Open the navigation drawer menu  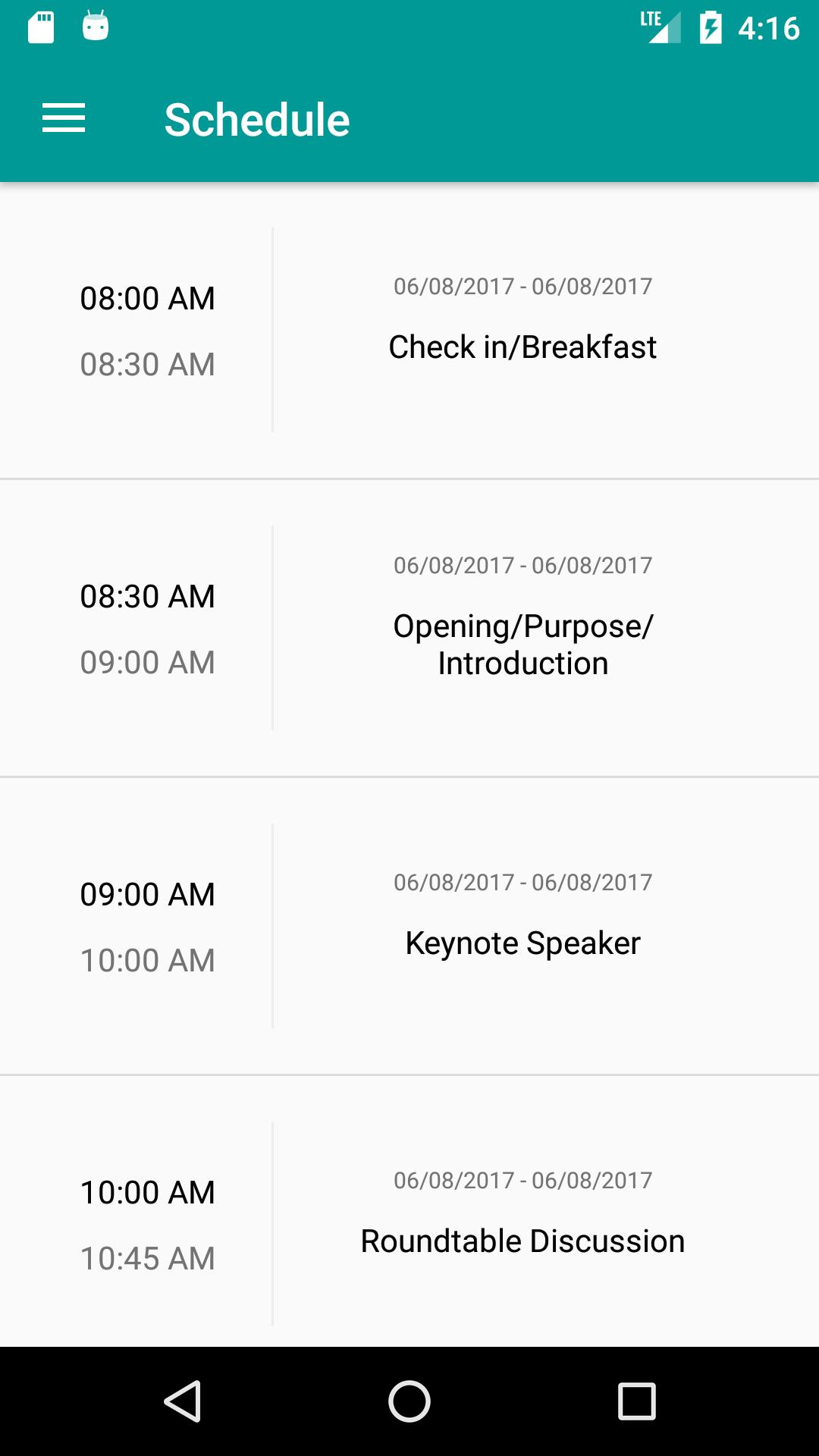[64, 119]
